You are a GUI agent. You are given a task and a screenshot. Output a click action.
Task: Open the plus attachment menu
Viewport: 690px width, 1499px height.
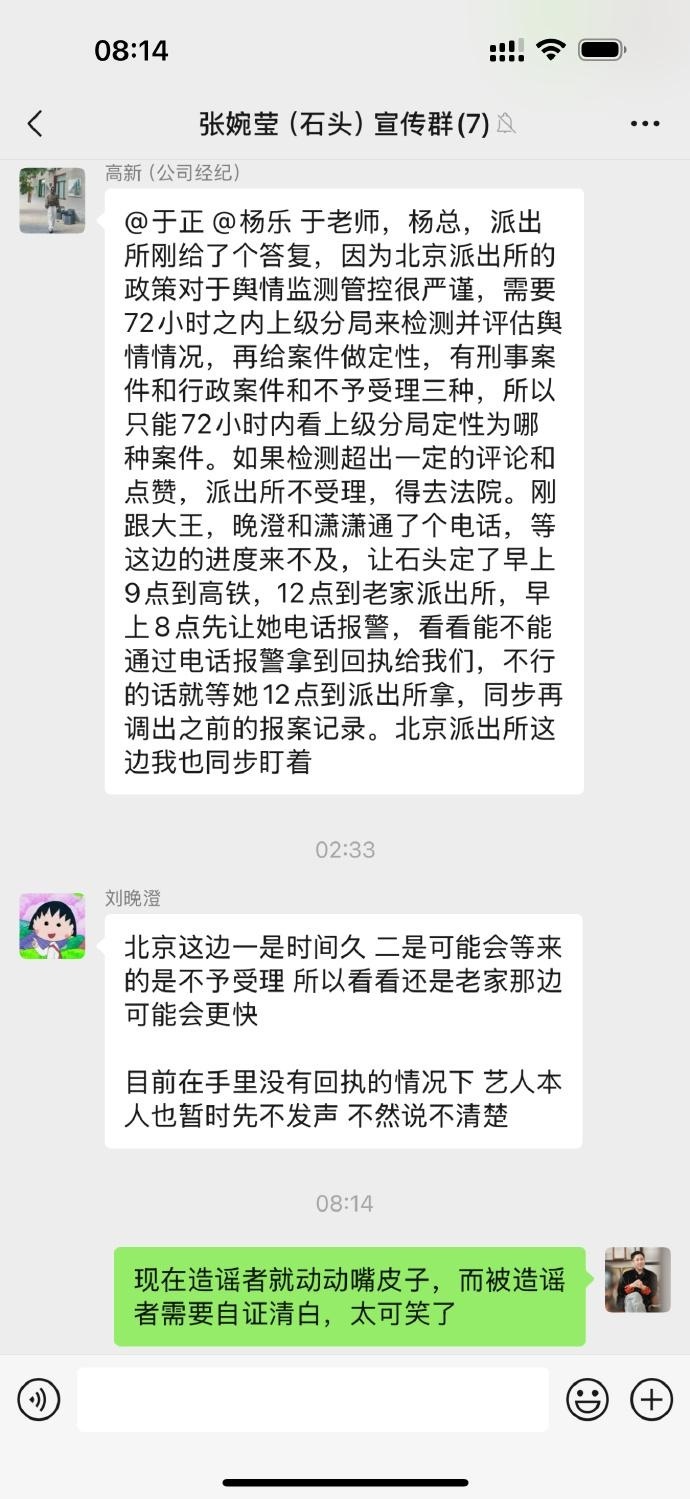click(x=651, y=1399)
